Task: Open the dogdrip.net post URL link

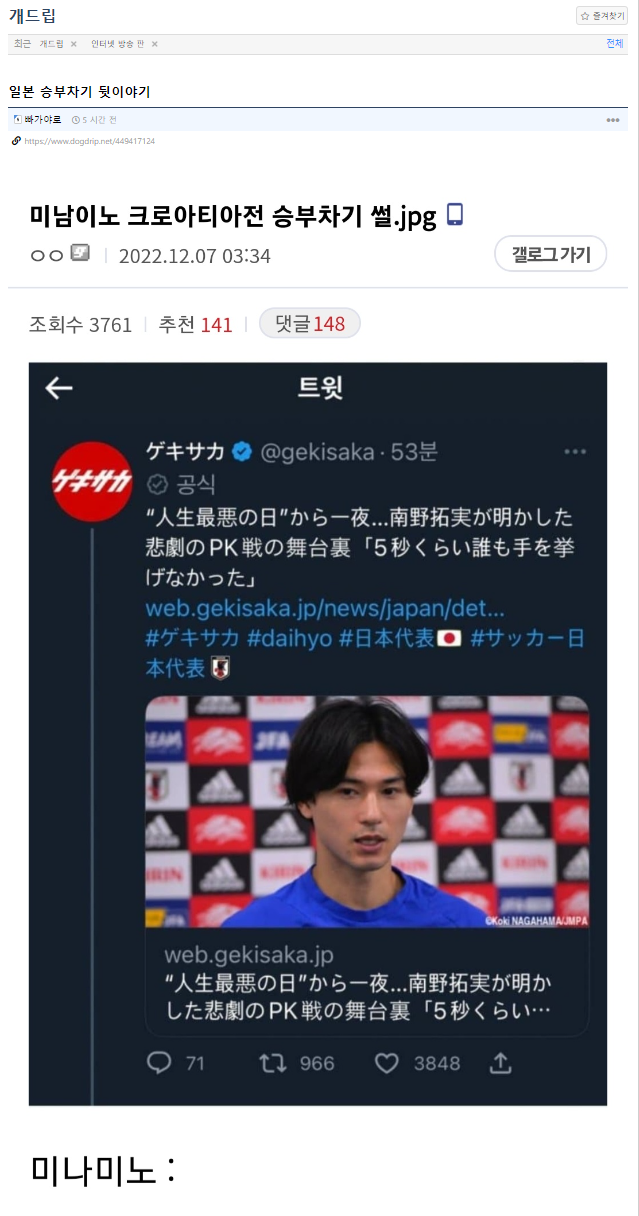Action: click(89, 141)
